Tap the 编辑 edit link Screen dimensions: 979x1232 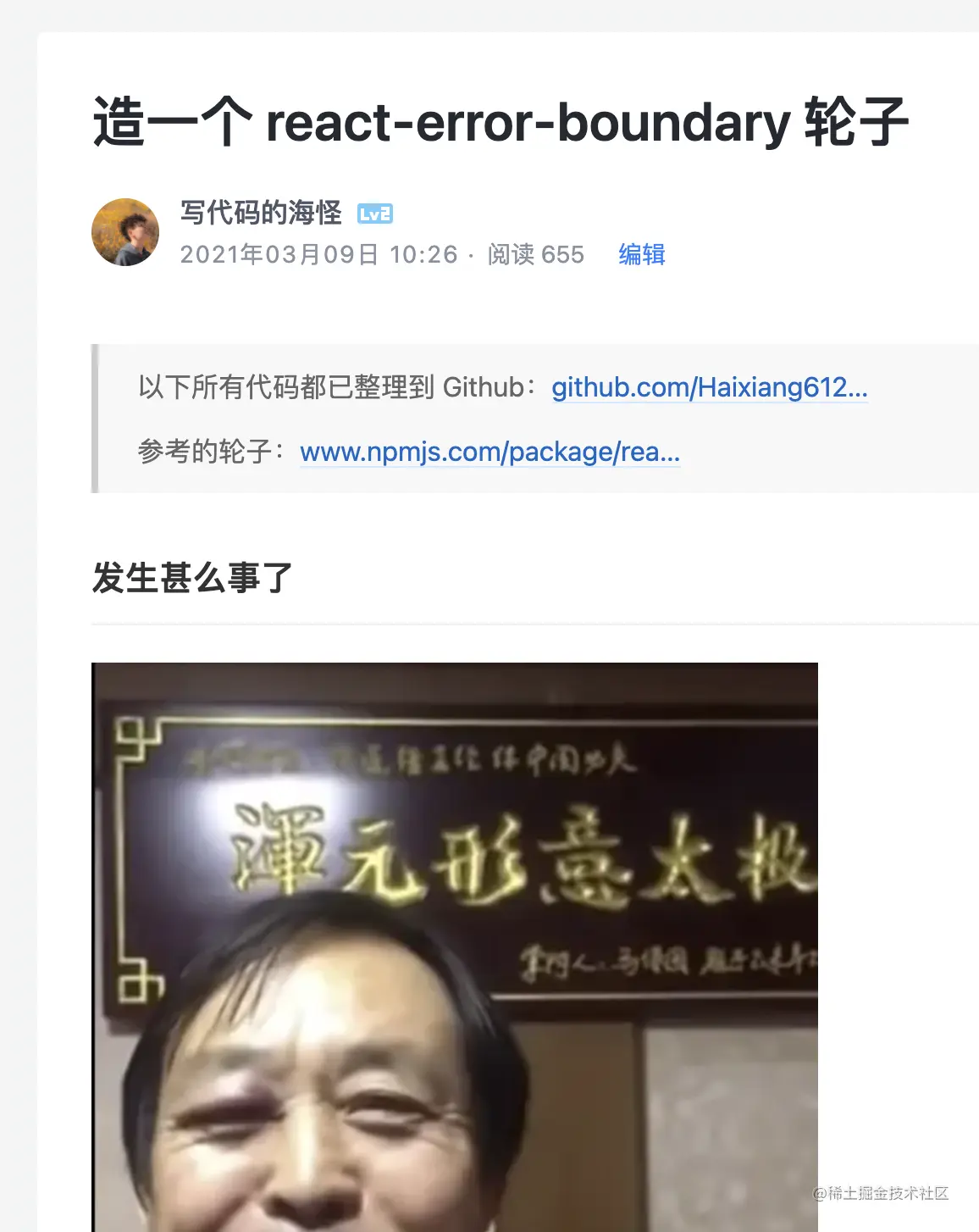641,254
